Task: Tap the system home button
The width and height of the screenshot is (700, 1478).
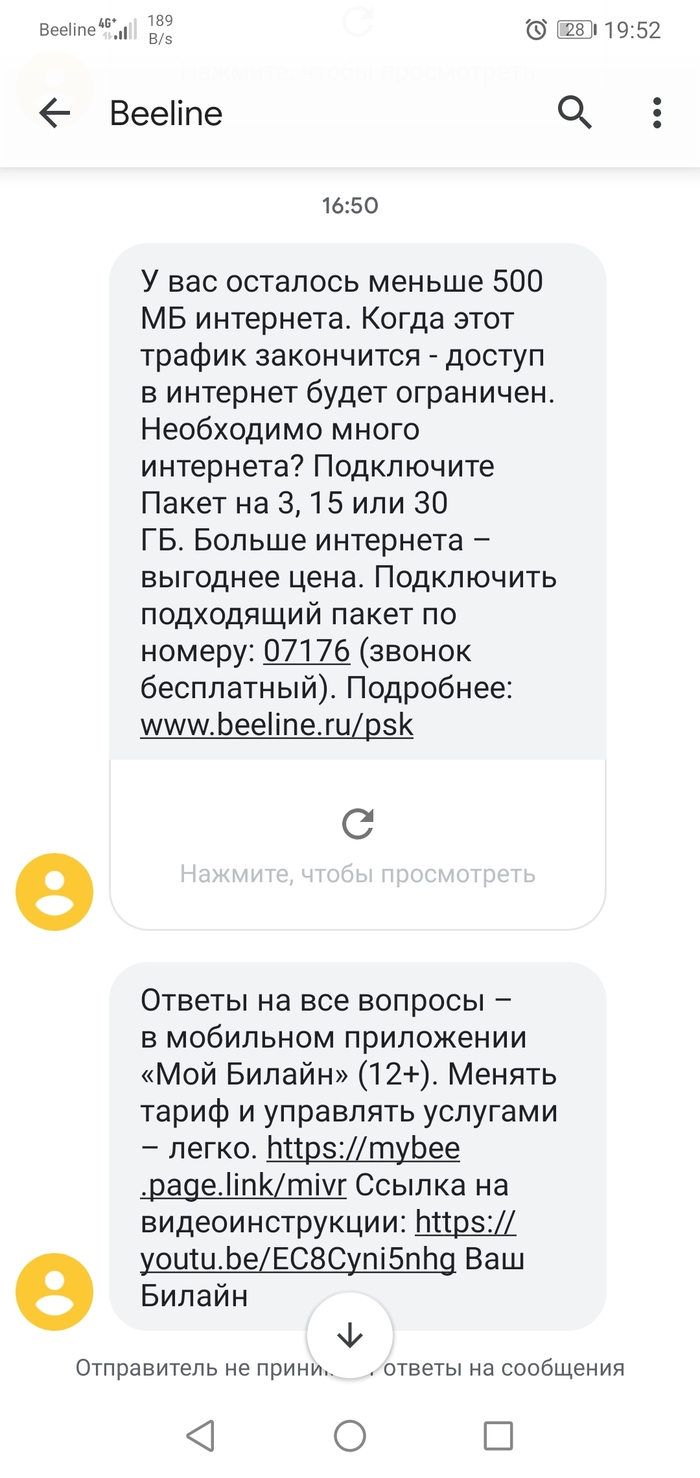Action: click(349, 1436)
